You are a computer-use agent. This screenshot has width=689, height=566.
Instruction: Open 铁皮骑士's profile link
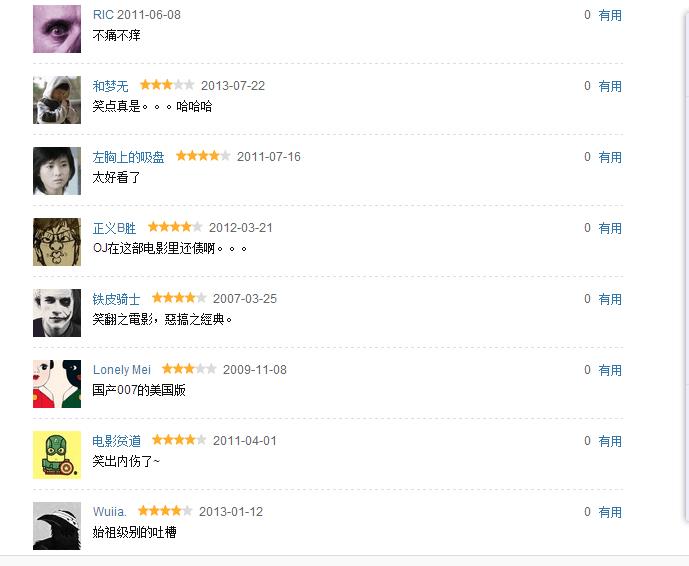point(116,299)
